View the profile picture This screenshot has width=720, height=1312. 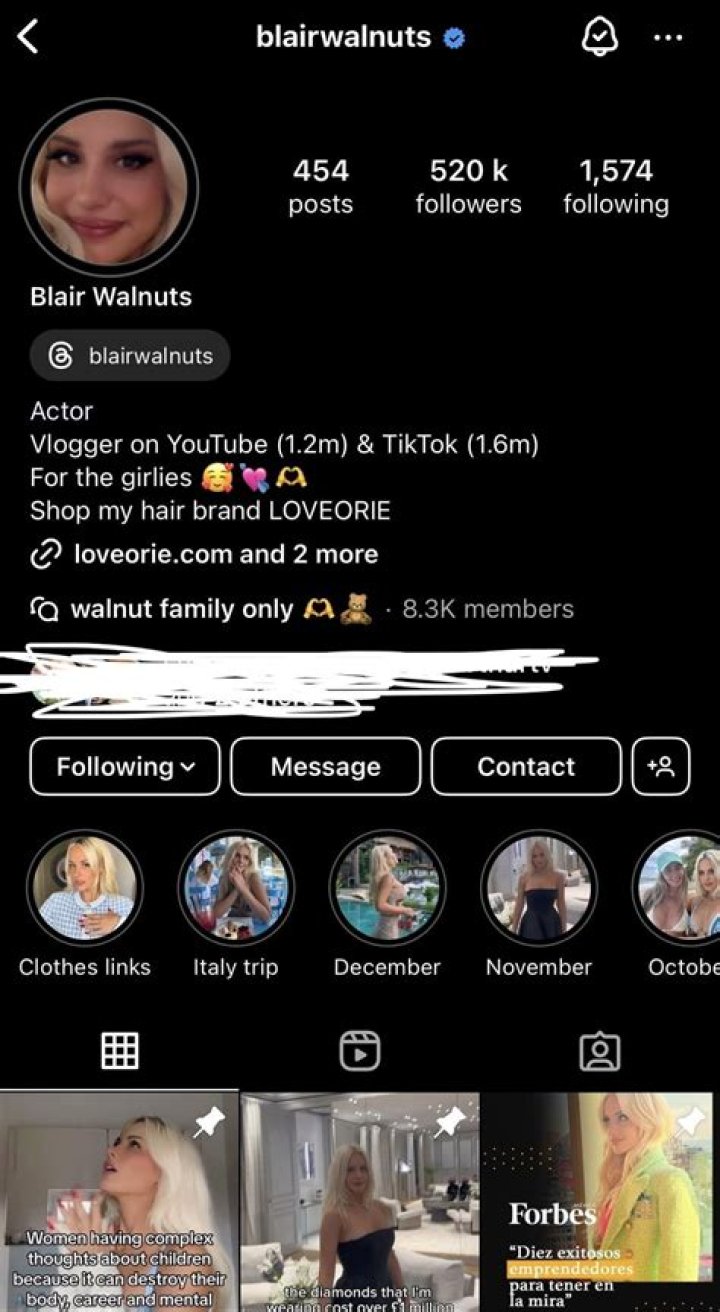tap(109, 187)
